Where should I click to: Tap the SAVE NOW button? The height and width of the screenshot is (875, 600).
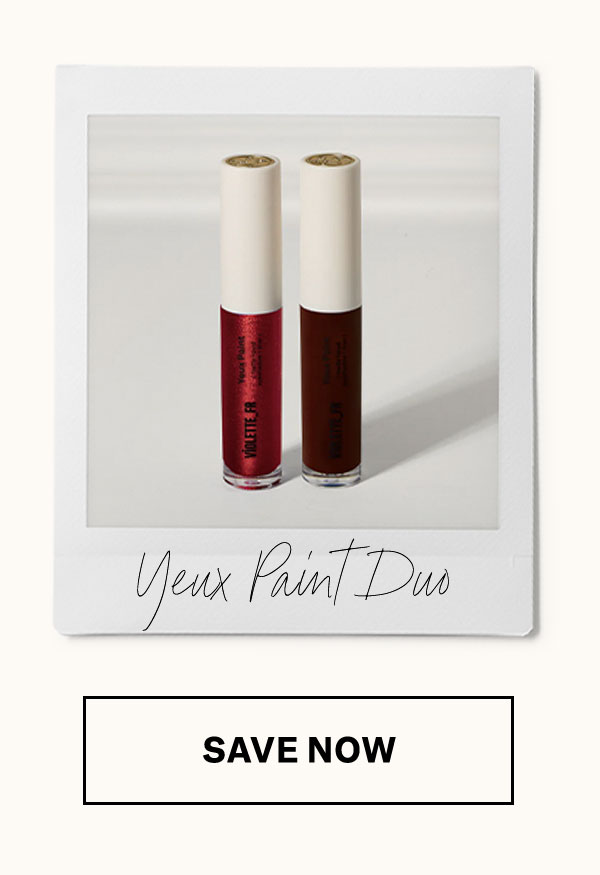[x=298, y=750]
